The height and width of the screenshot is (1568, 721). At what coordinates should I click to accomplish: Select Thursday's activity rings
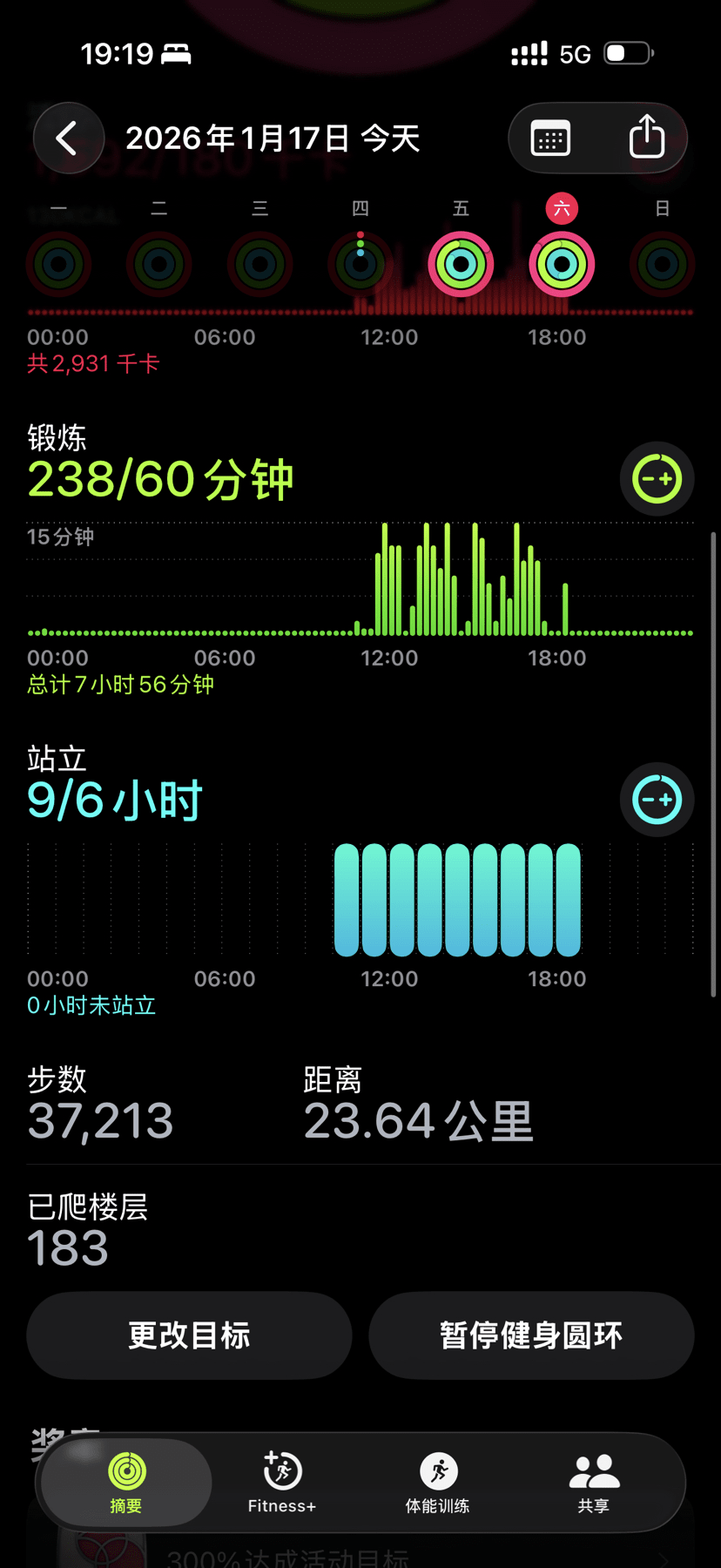[360, 263]
